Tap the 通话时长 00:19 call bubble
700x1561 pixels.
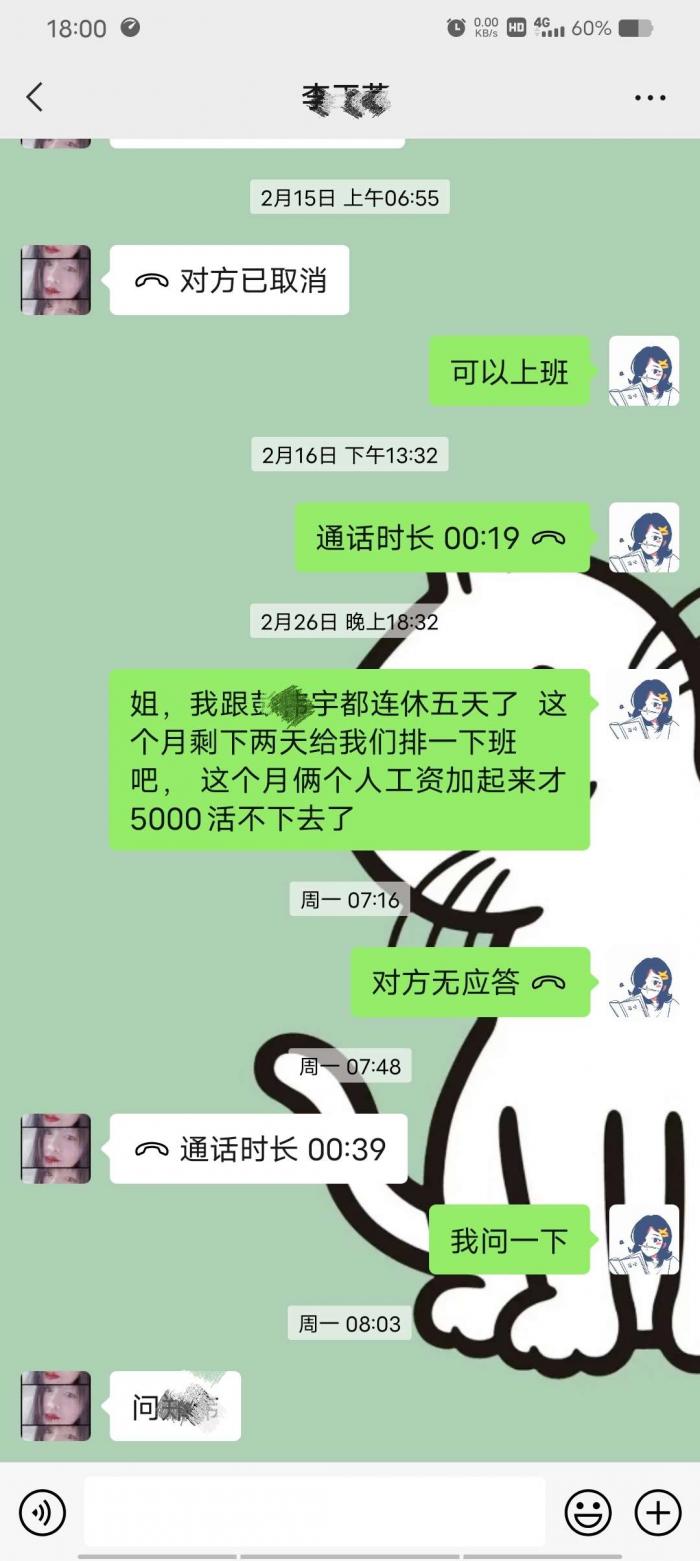tap(441, 538)
